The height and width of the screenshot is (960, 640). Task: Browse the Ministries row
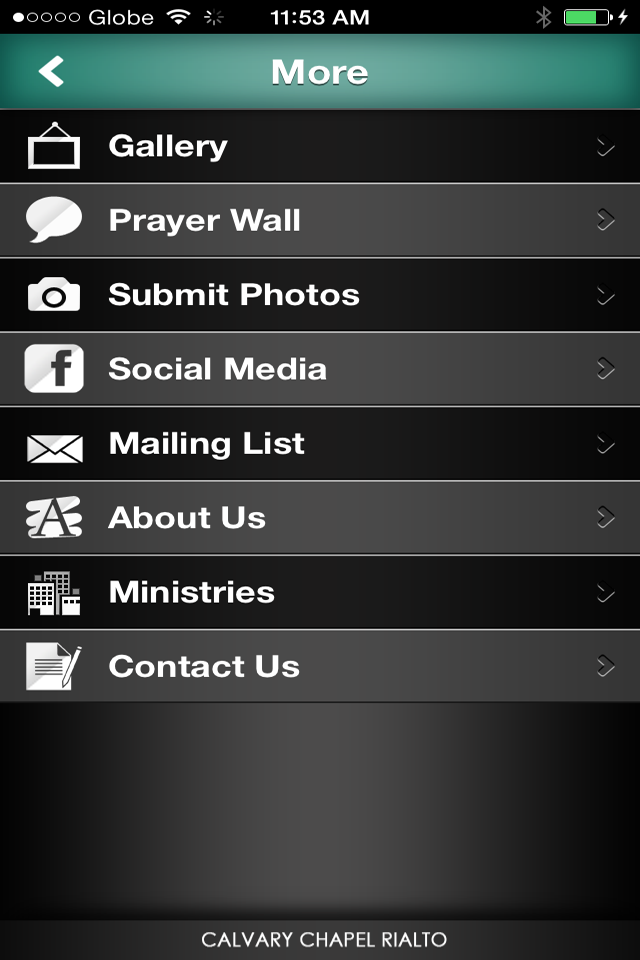320,592
